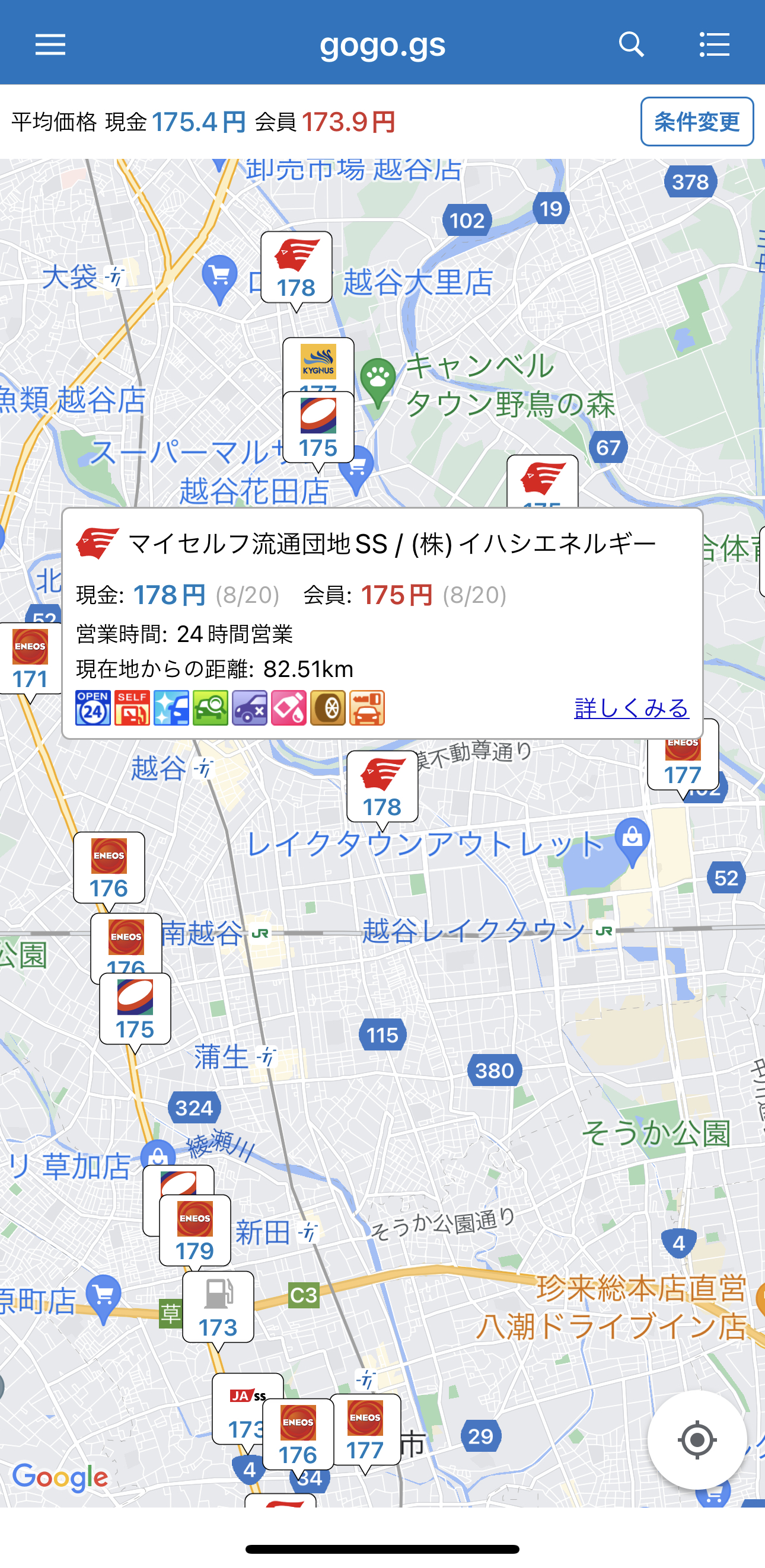Screen dimensions: 765x1568
Task: Open the hamburger menu
Action: (x=50, y=44)
